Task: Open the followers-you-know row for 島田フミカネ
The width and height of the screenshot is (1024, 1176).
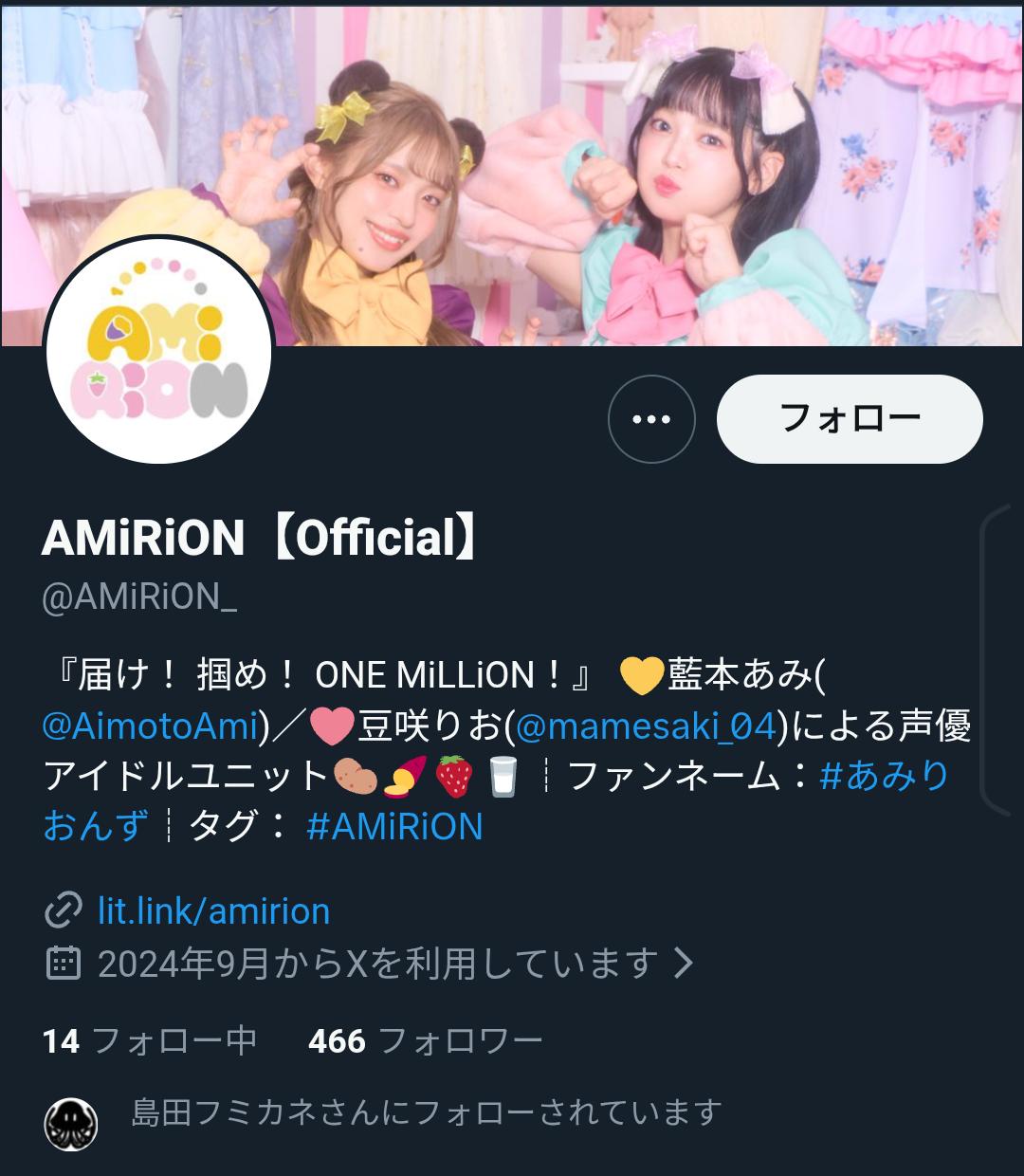Action: pyautogui.click(x=425, y=1112)
